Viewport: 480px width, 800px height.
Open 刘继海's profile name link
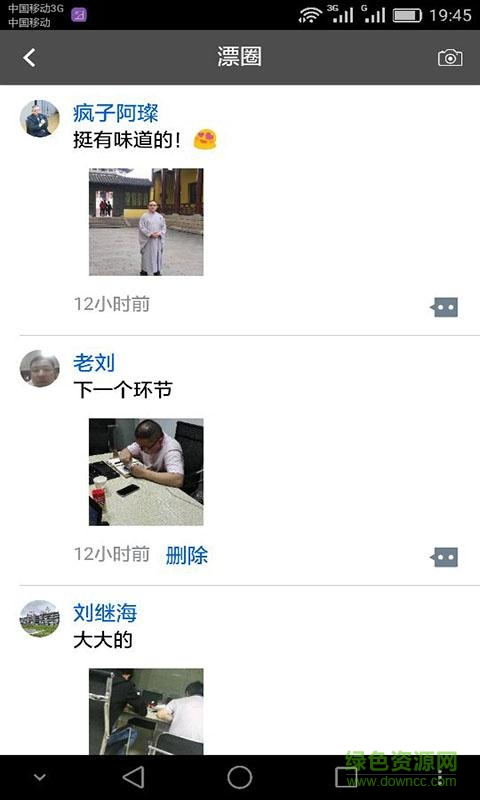click(x=105, y=613)
